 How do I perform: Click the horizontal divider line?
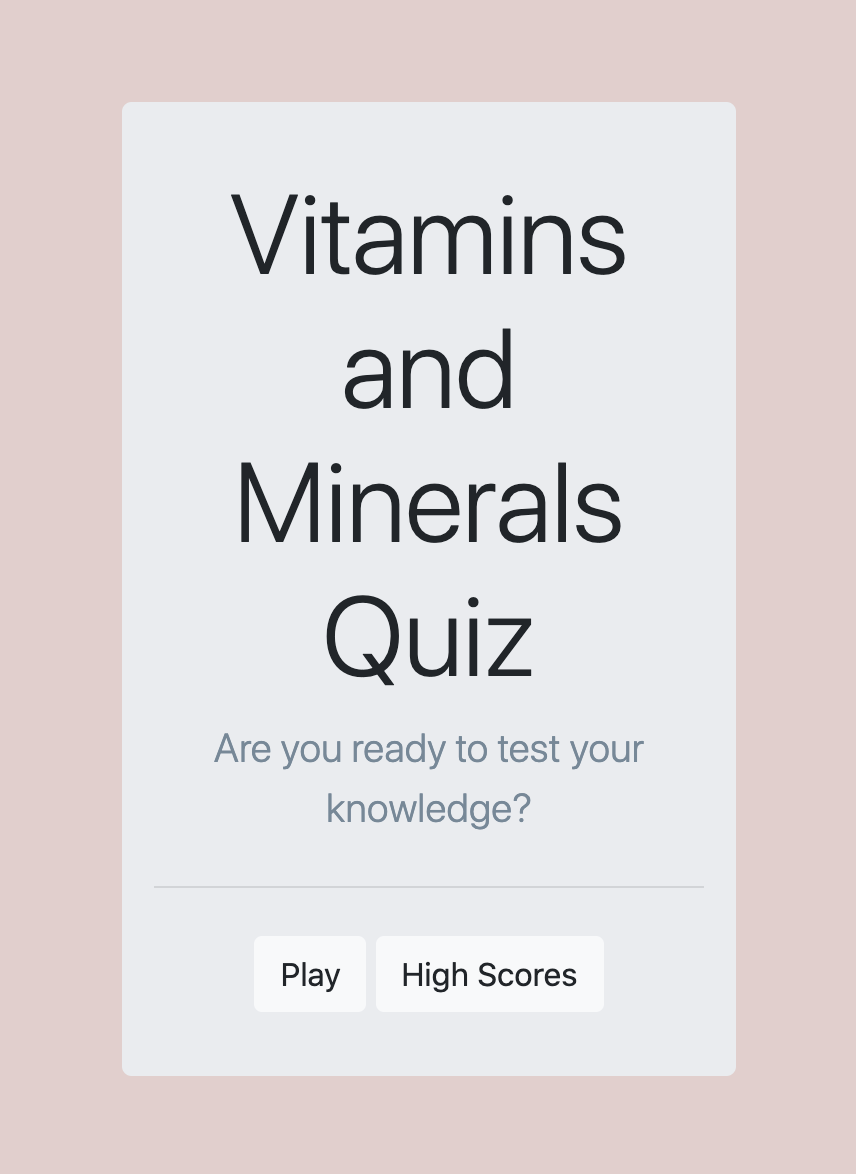tap(428, 887)
